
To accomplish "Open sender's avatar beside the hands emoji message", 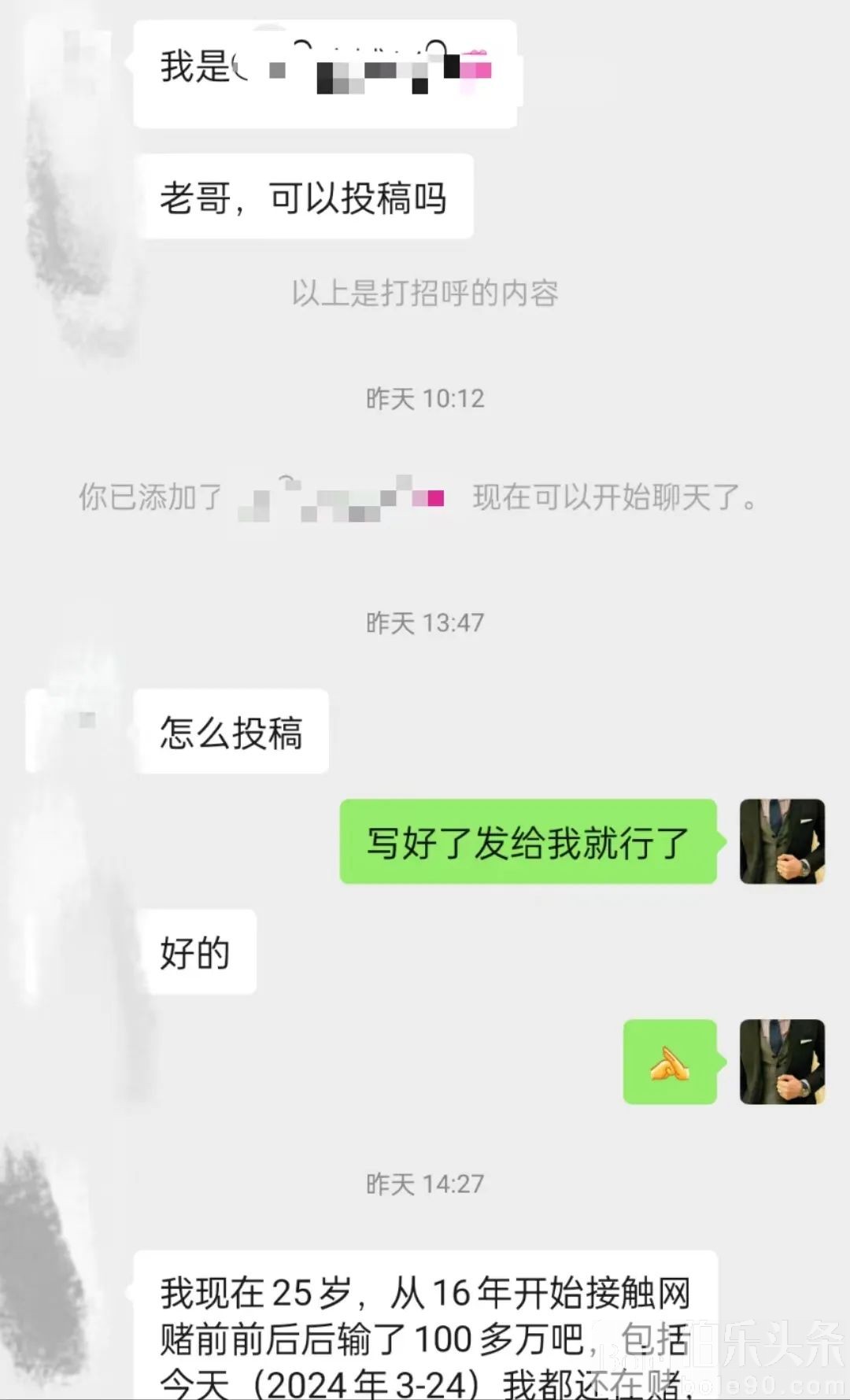I will pos(782,1062).
